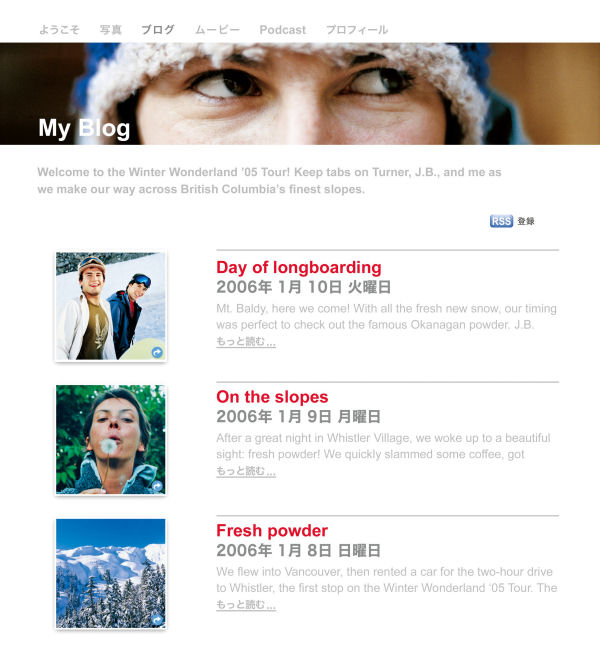Viewport: 600px width, 656px height.
Task: Open the Fresh powder post title
Action: [x=272, y=530]
